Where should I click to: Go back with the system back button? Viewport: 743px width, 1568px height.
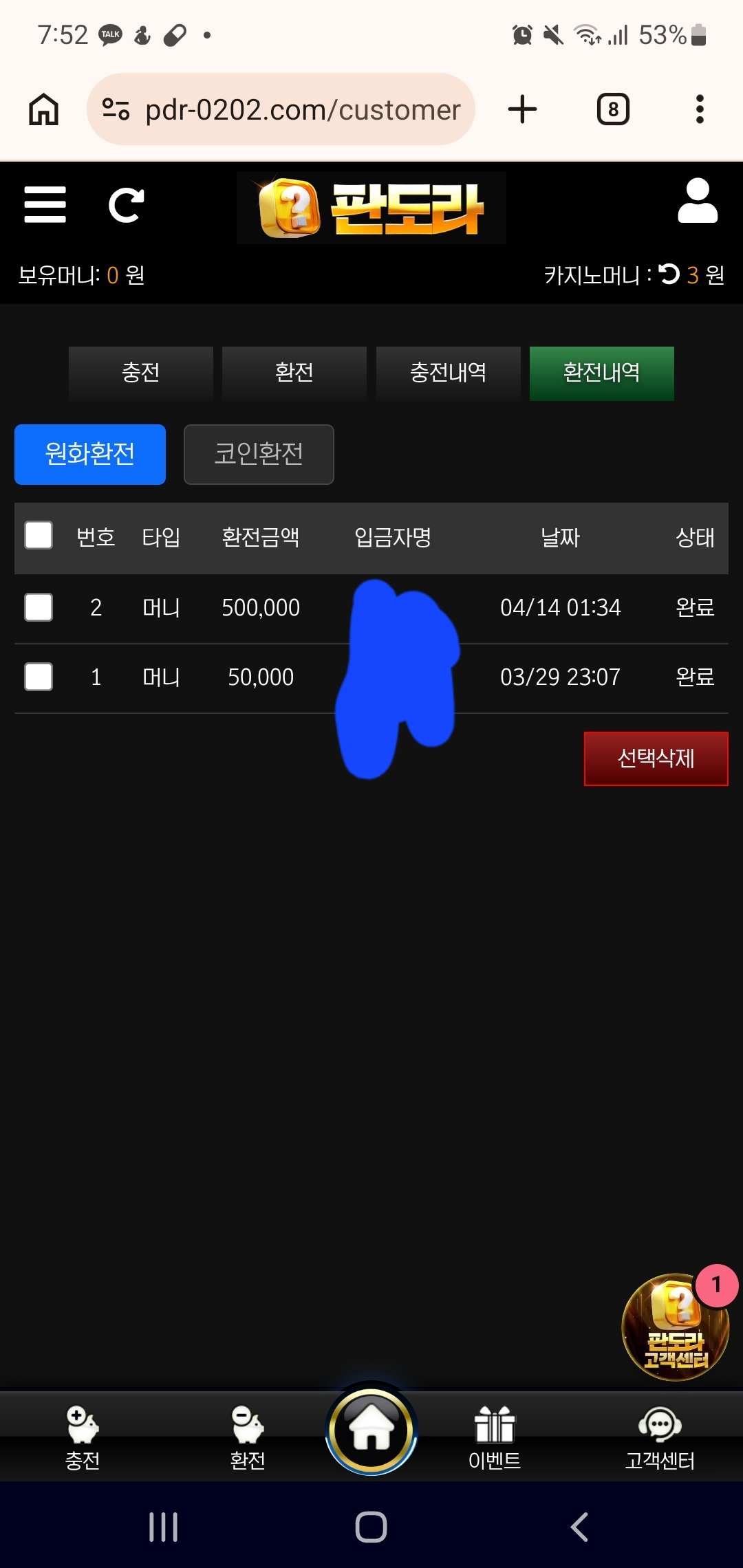coord(579,1527)
